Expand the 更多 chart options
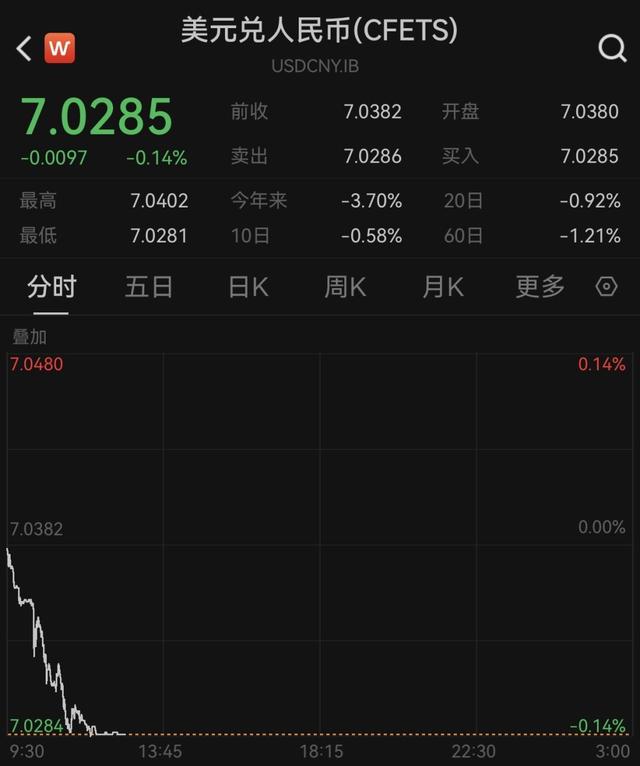Viewport: 640px width, 766px height. (540, 287)
